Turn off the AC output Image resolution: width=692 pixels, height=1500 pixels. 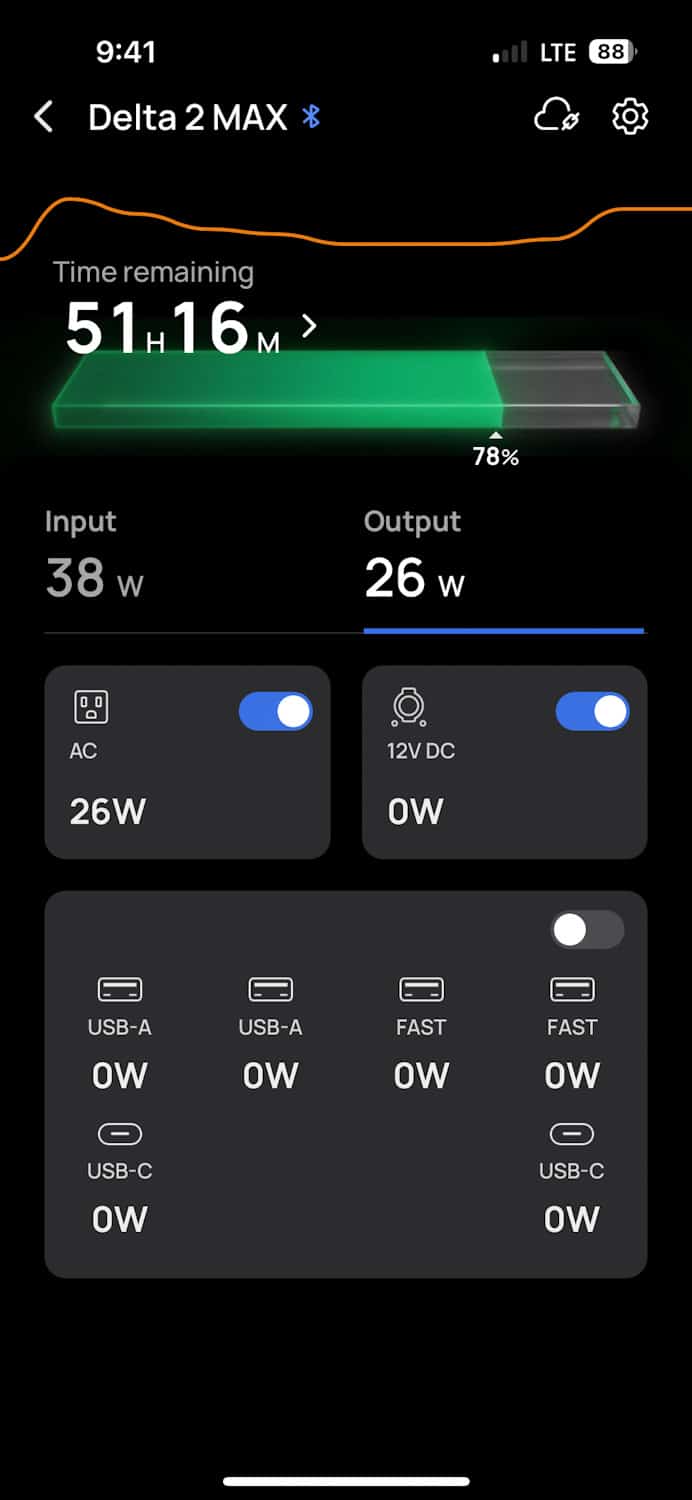pos(276,712)
